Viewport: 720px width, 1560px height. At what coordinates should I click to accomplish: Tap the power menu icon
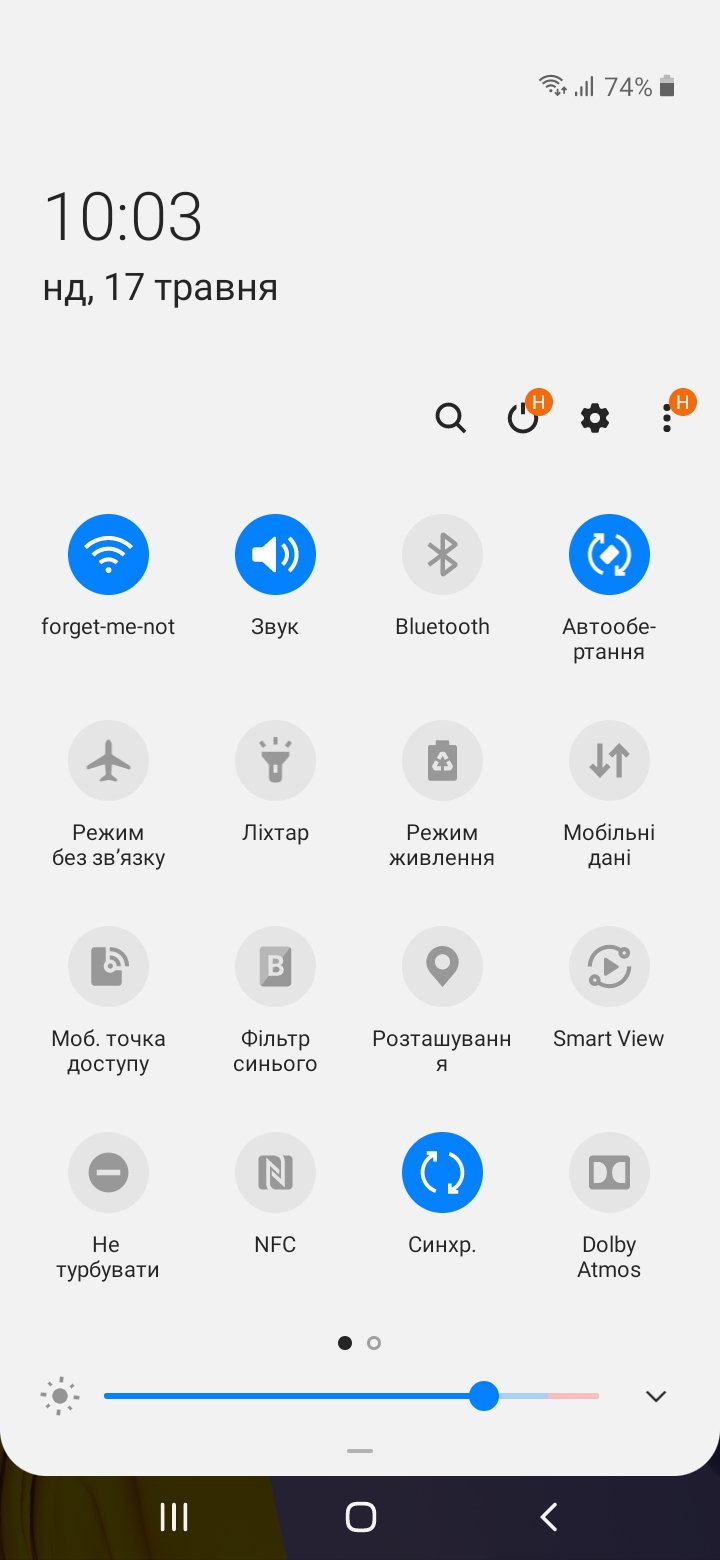tap(523, 418)
